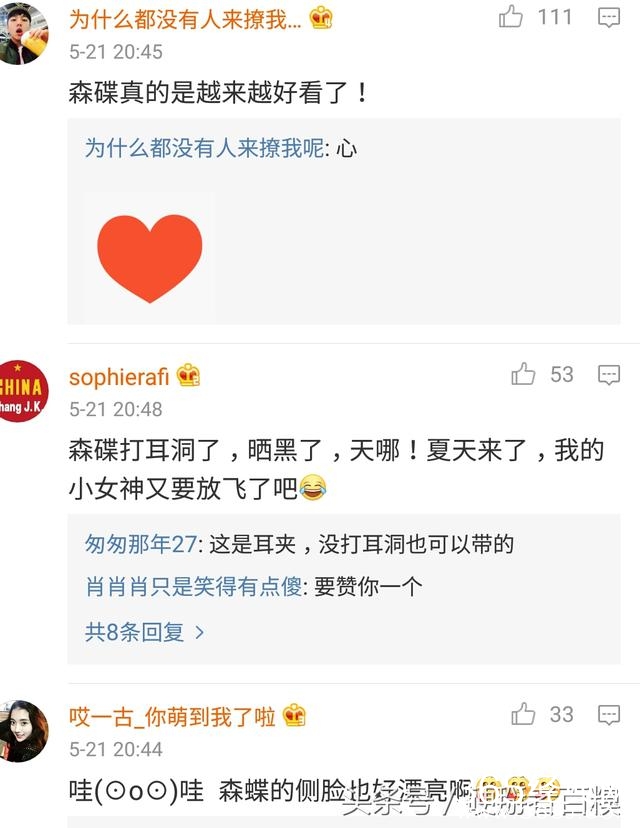Viewport: 640px width, 828px height.
Task: Open the heart image in the reply
Action: point(150,257)
